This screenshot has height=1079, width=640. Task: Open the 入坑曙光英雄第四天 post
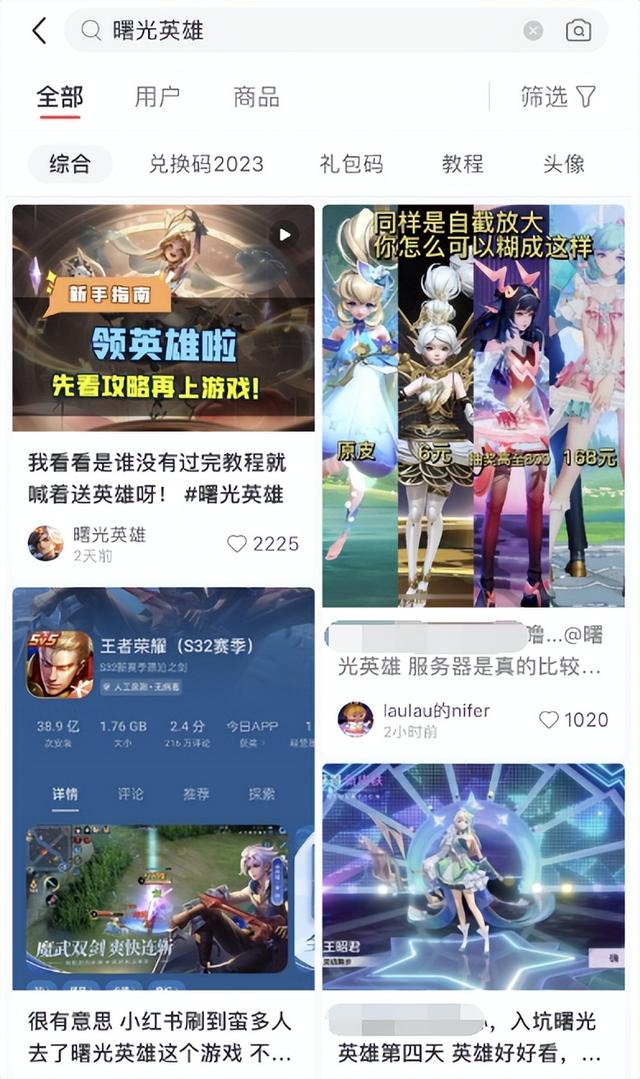pyautogui.click(x=473, y=862)
